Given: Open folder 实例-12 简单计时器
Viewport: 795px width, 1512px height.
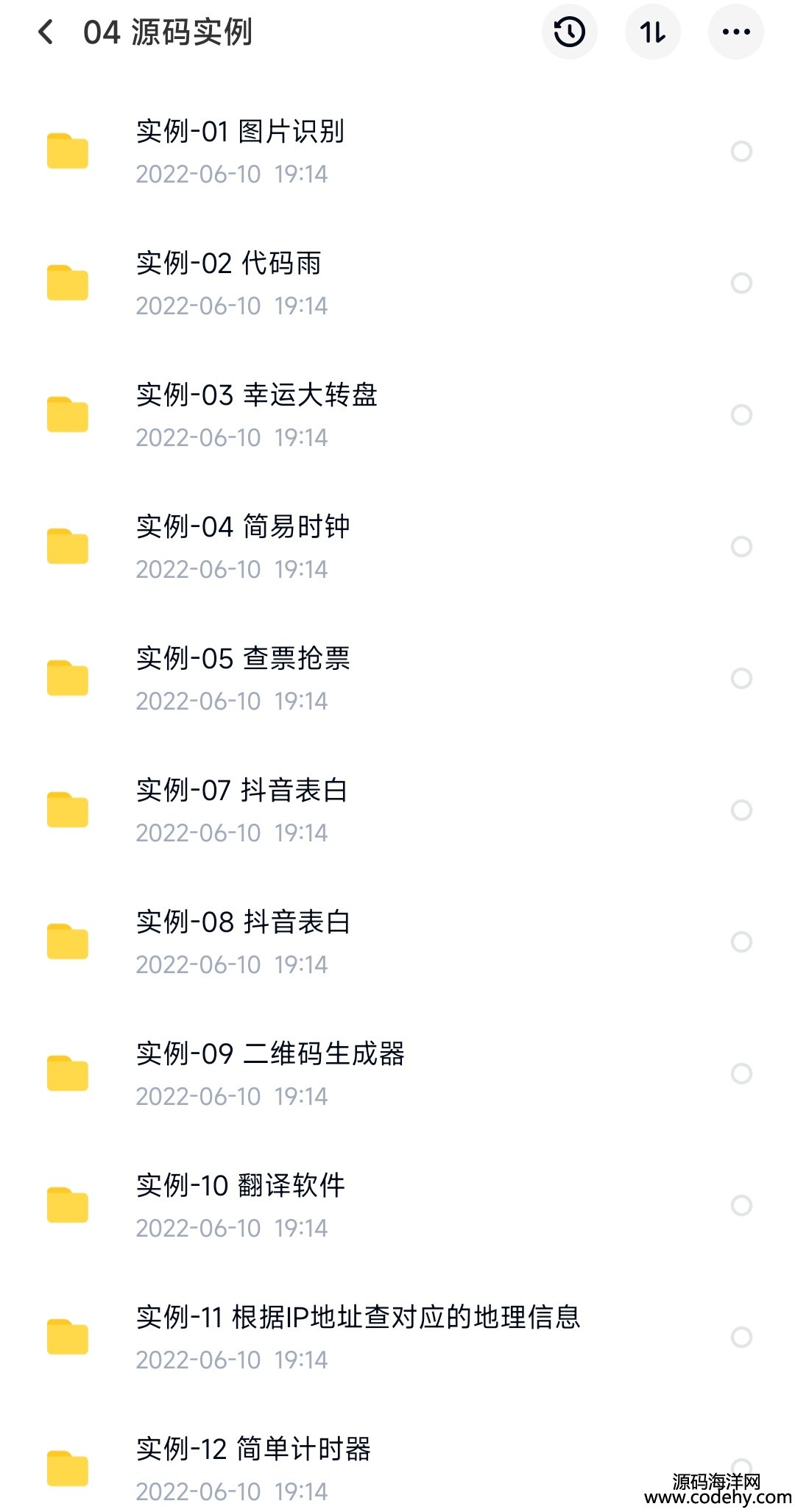Looking at the screenshot, I should (253, 1450).
